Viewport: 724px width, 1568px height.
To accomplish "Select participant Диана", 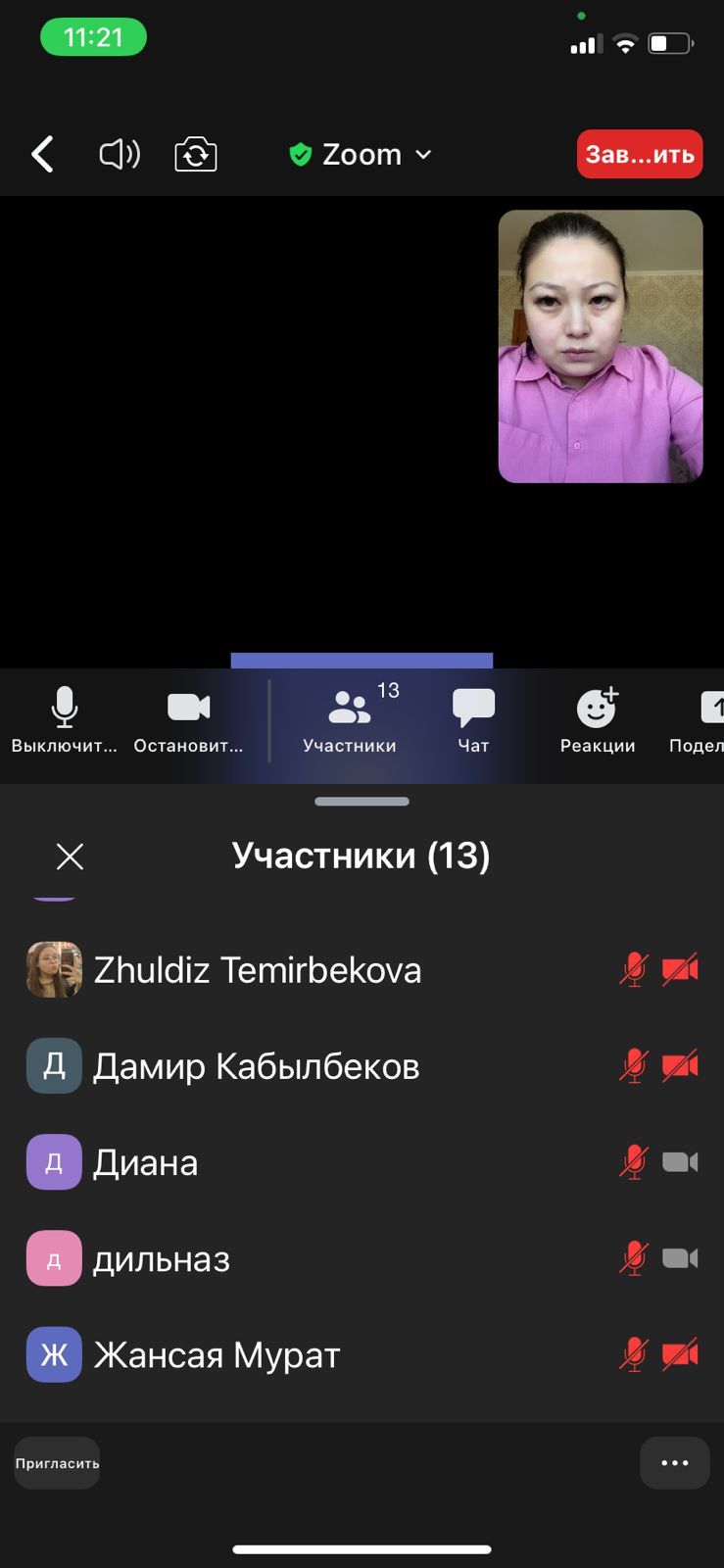I will tap(147, 1162).
